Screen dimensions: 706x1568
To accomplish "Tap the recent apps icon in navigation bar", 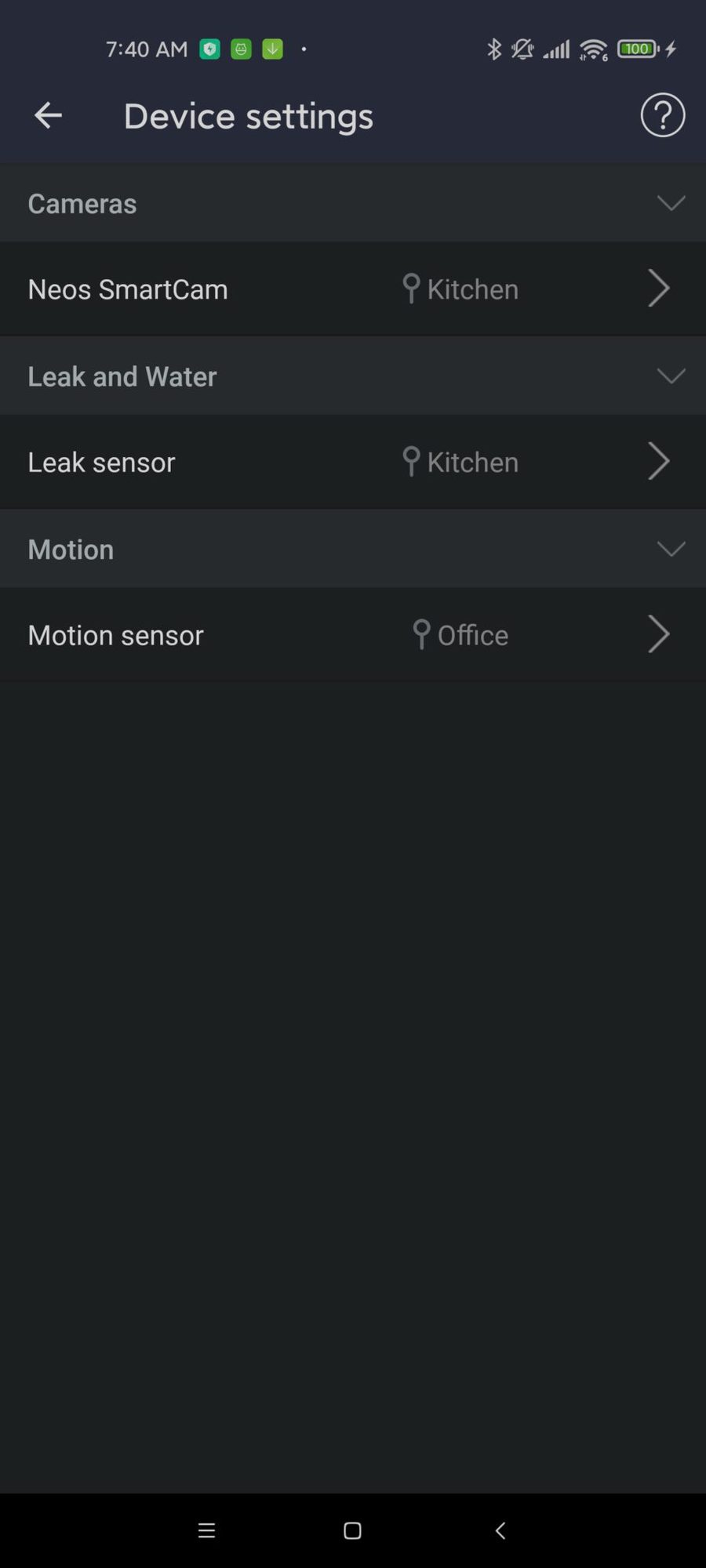I will 206,1530.
